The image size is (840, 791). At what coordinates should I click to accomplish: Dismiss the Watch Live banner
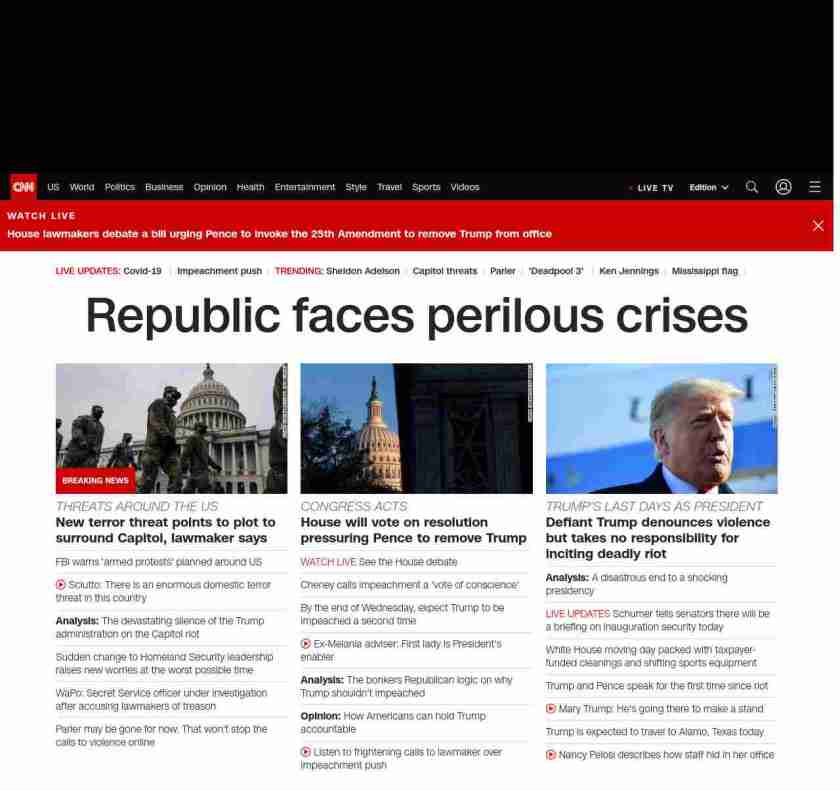pyautogui.click(x=817, y=226)
